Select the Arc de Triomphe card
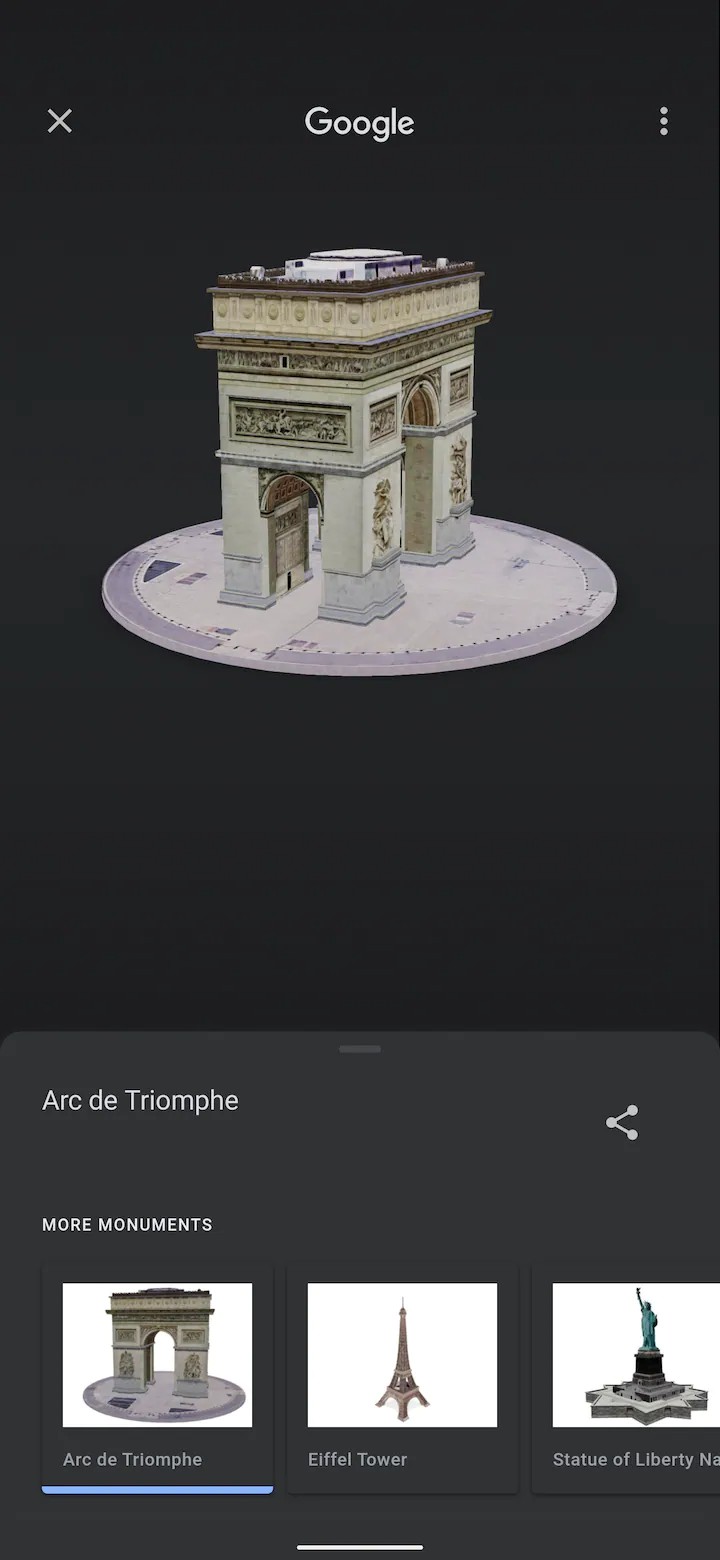Viewport: 720px width, 1560px height. pyautogui.click(x=157, y=1378)
